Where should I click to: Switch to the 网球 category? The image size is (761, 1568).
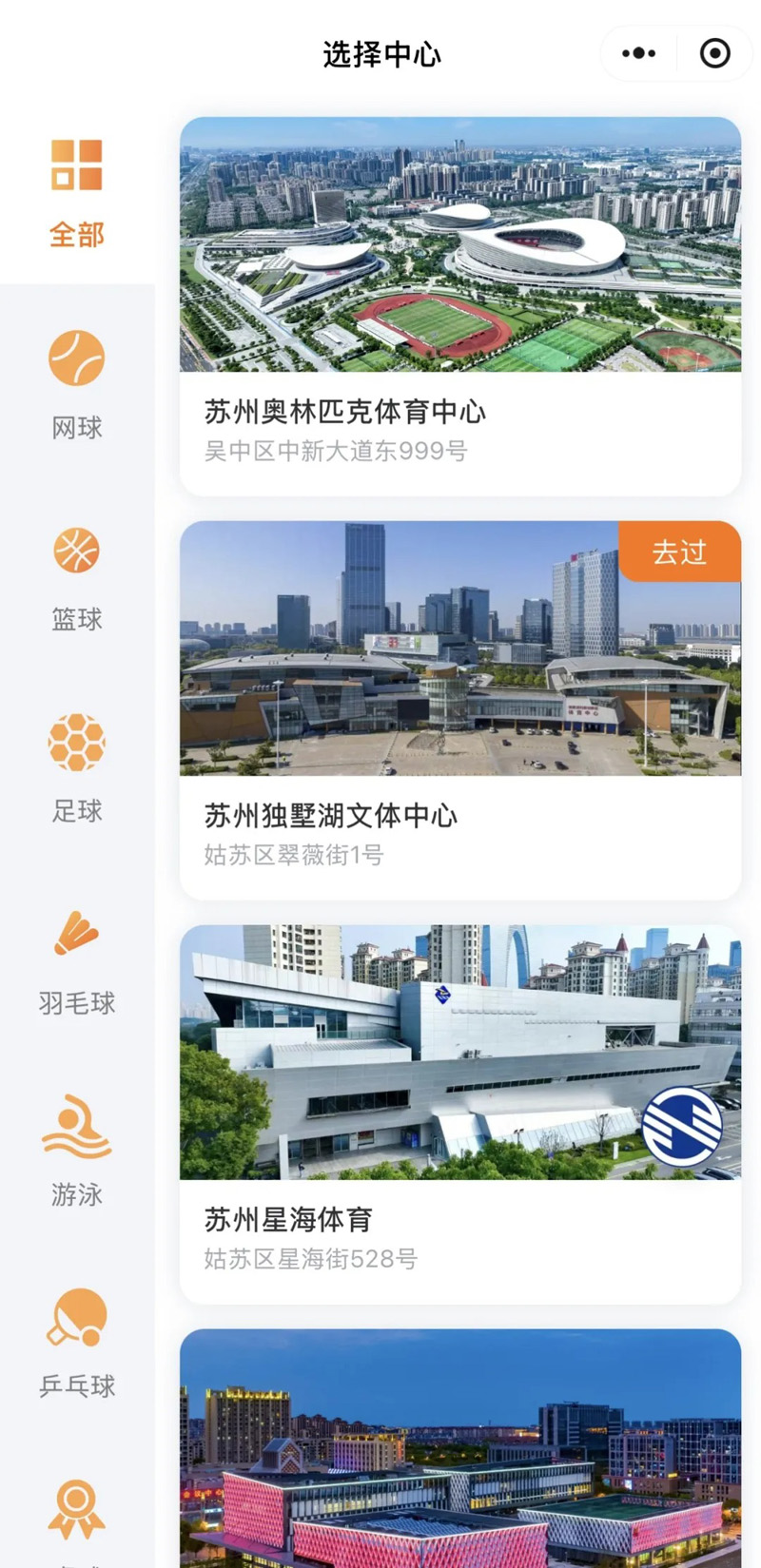[x=76, y=384]
